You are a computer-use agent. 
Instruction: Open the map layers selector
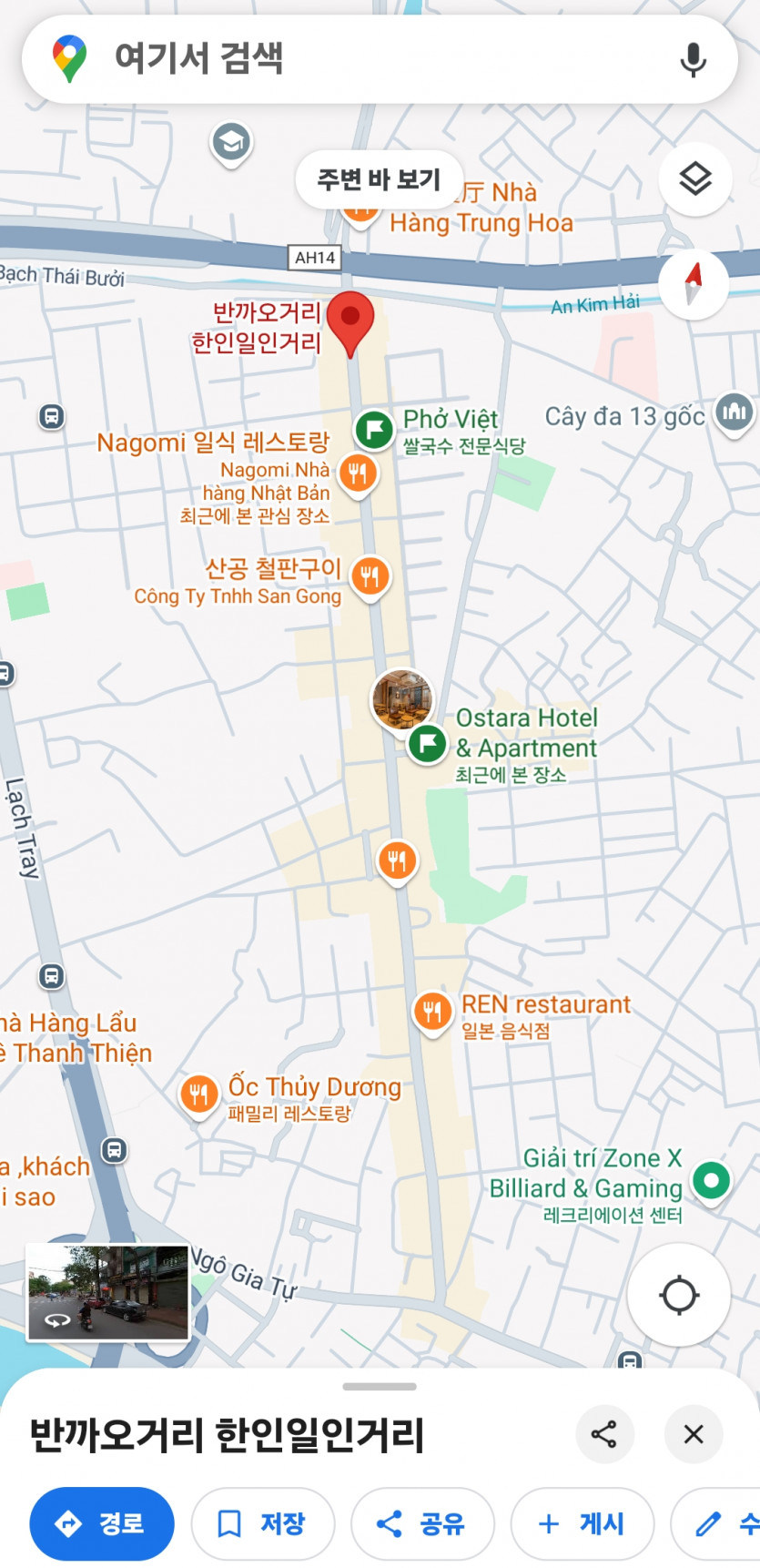tap(695, 179)
